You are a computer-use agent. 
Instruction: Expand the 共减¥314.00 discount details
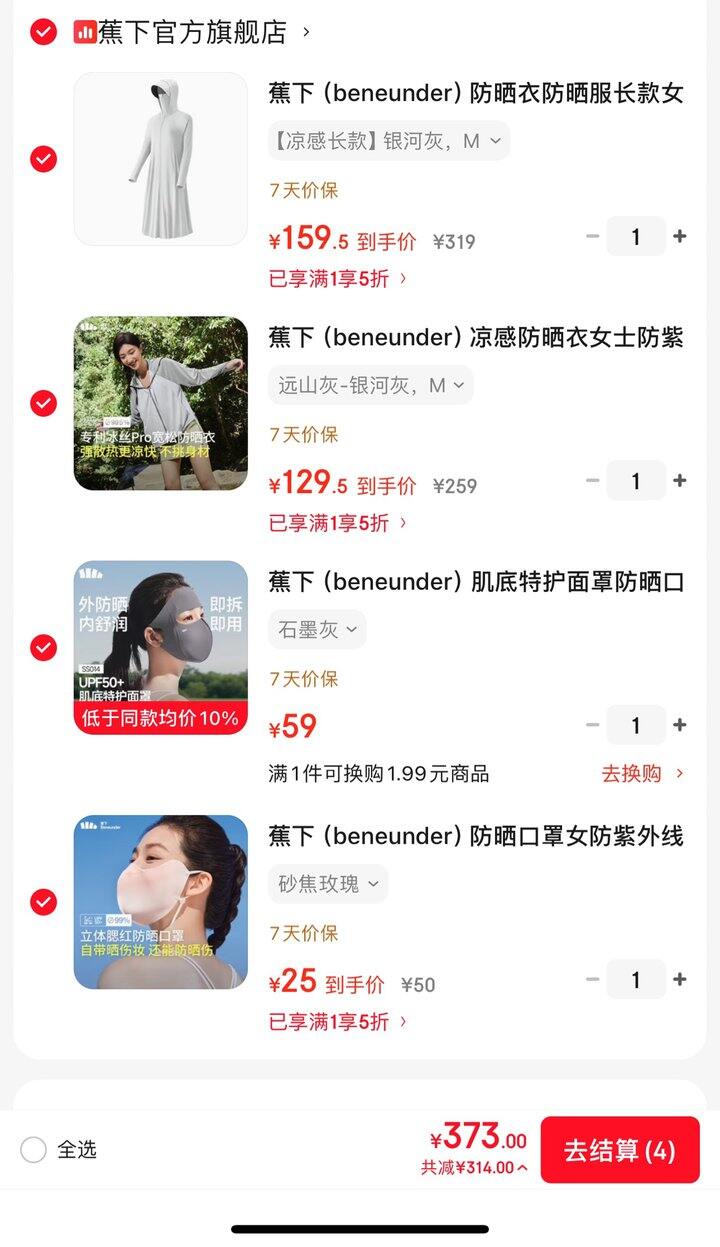click(475, 1168)
